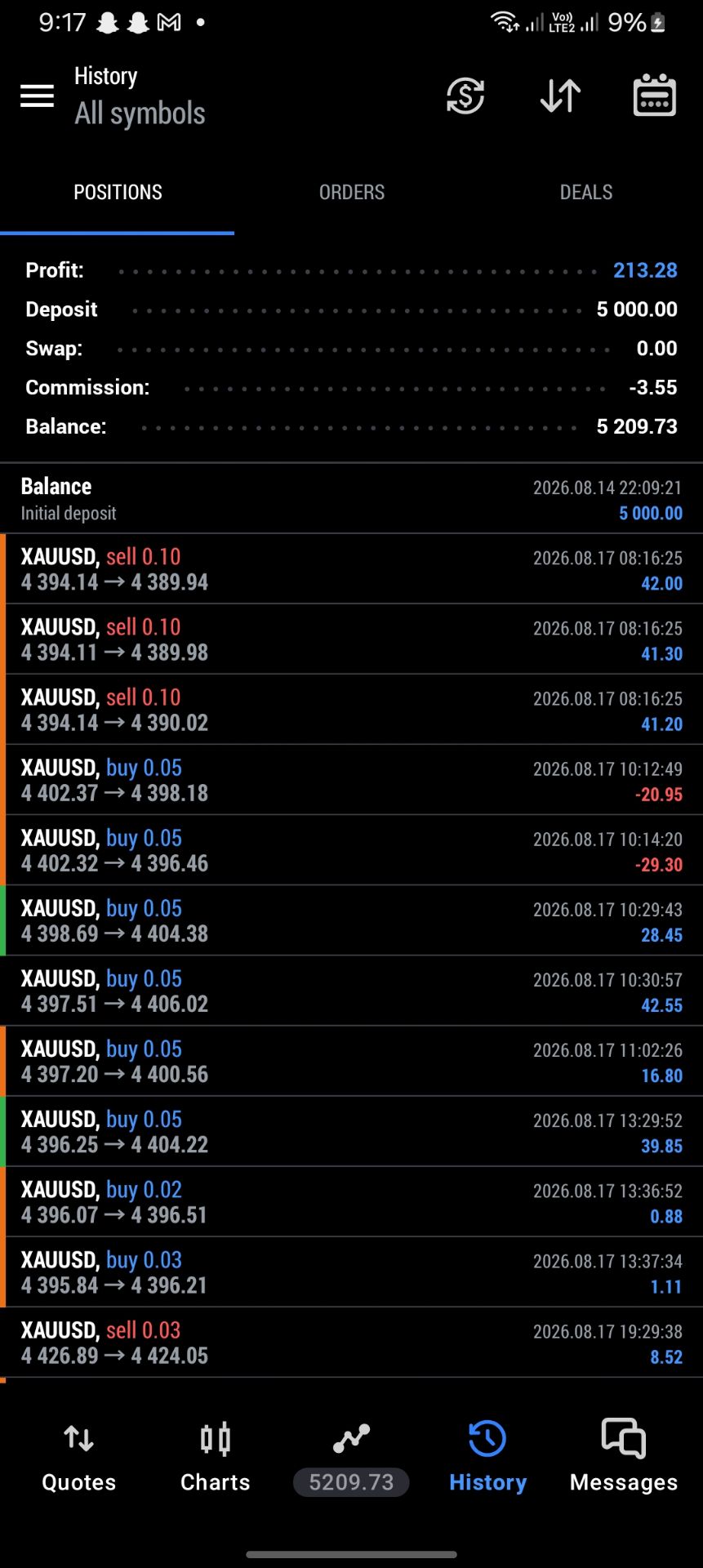The image size is (703, 1568).
Task: Open the Trade tab showing 5209.73
Action: (351, 1458)
